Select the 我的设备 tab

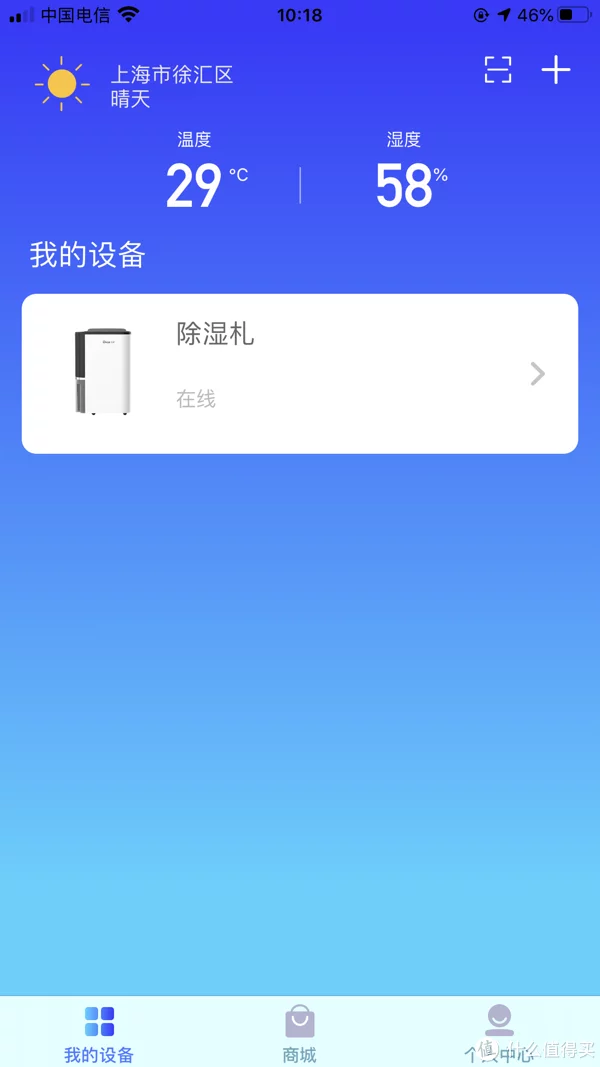pos(99,1033)
